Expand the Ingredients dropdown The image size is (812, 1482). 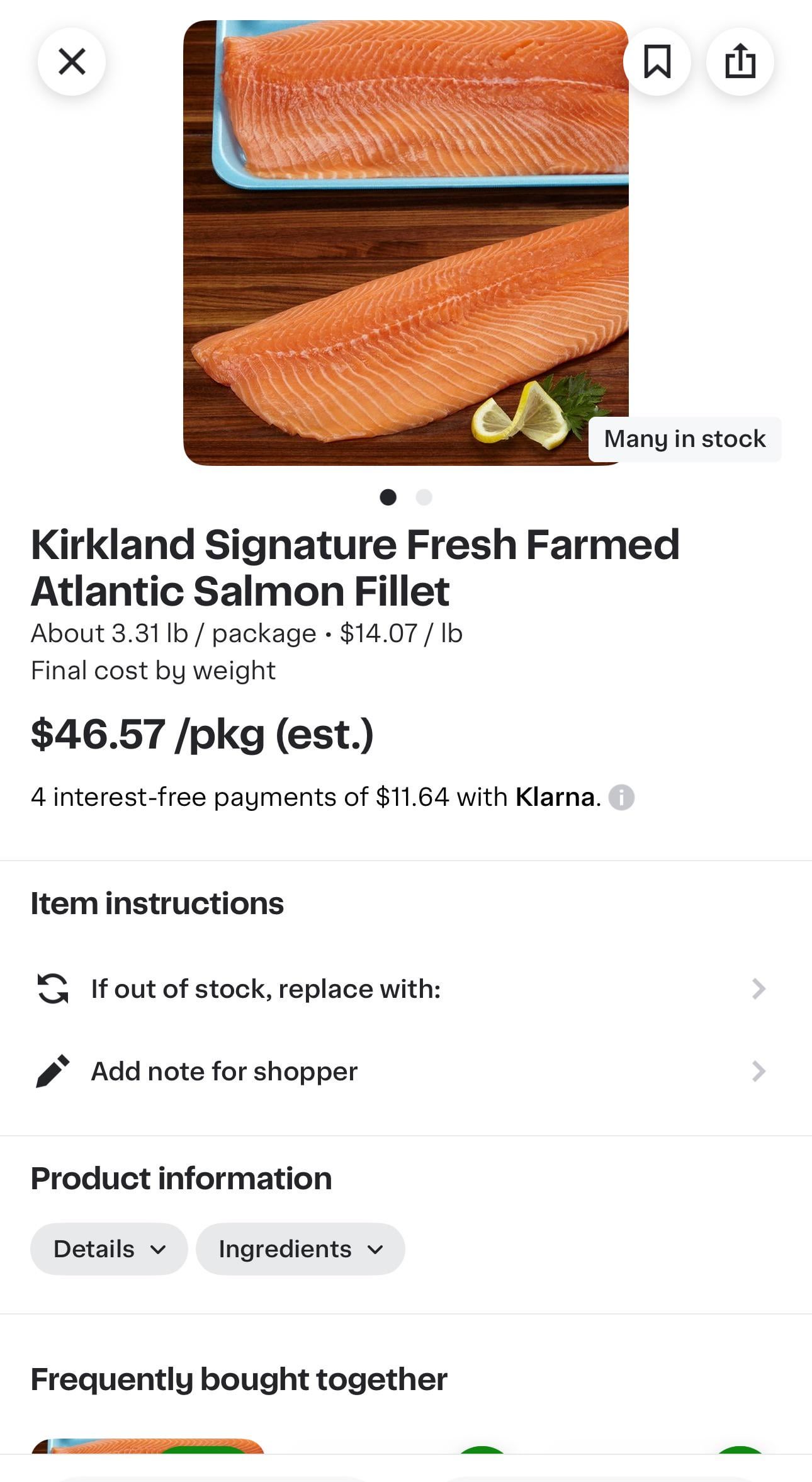tap(300, 1249)
